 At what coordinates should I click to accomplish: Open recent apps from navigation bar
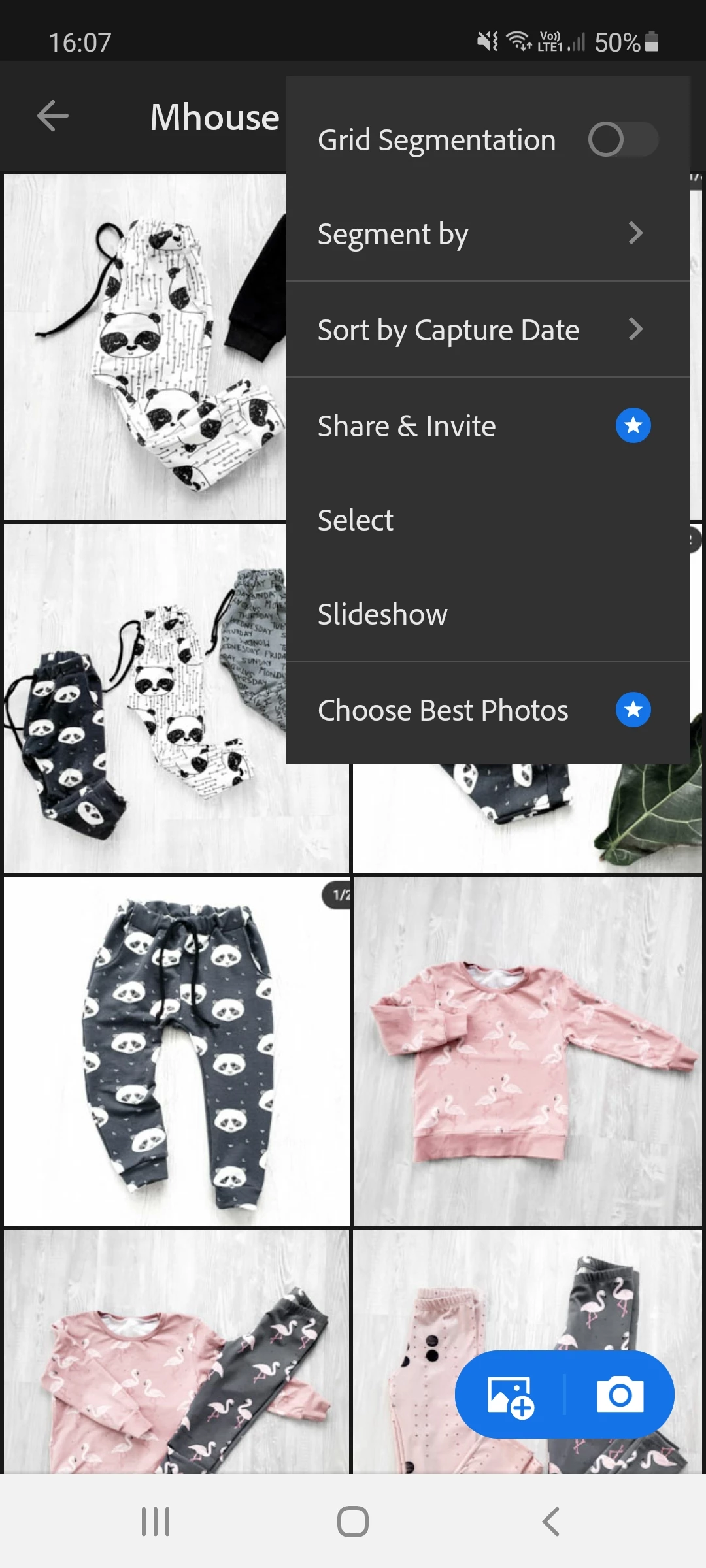point(156,1522)
